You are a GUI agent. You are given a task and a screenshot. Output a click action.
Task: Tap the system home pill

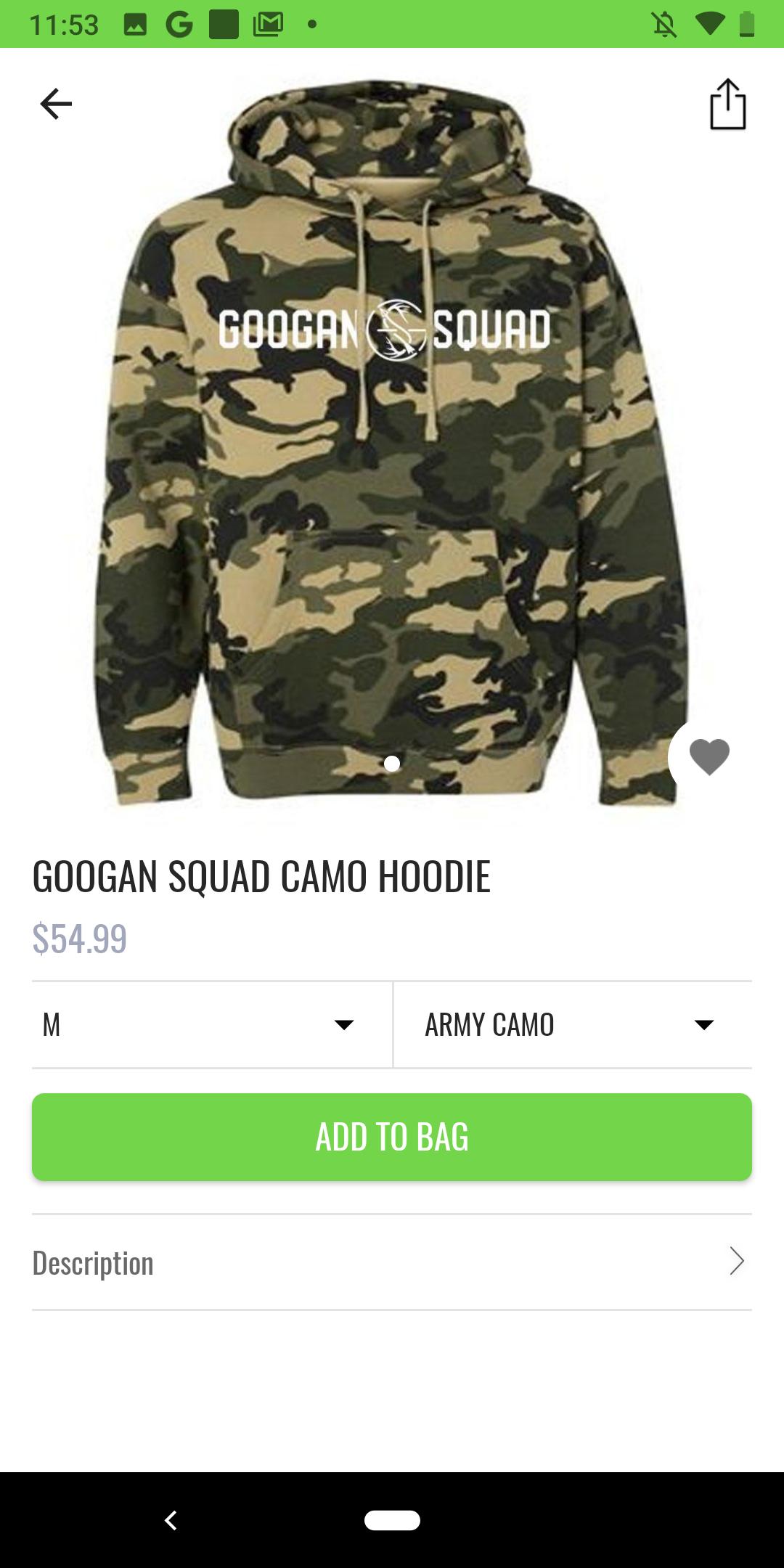point(392,1520)
